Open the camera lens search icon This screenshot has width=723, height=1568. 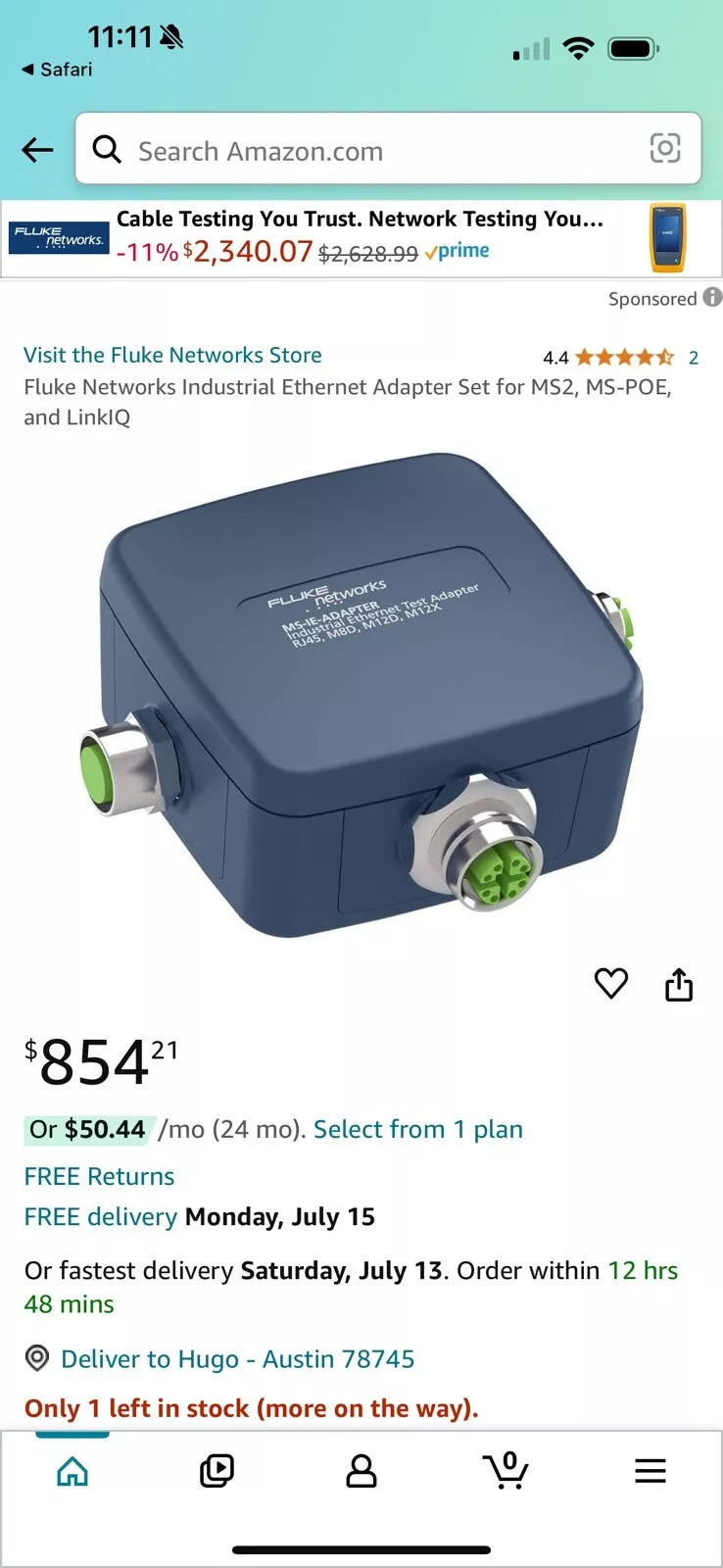(x=665, y=149)
